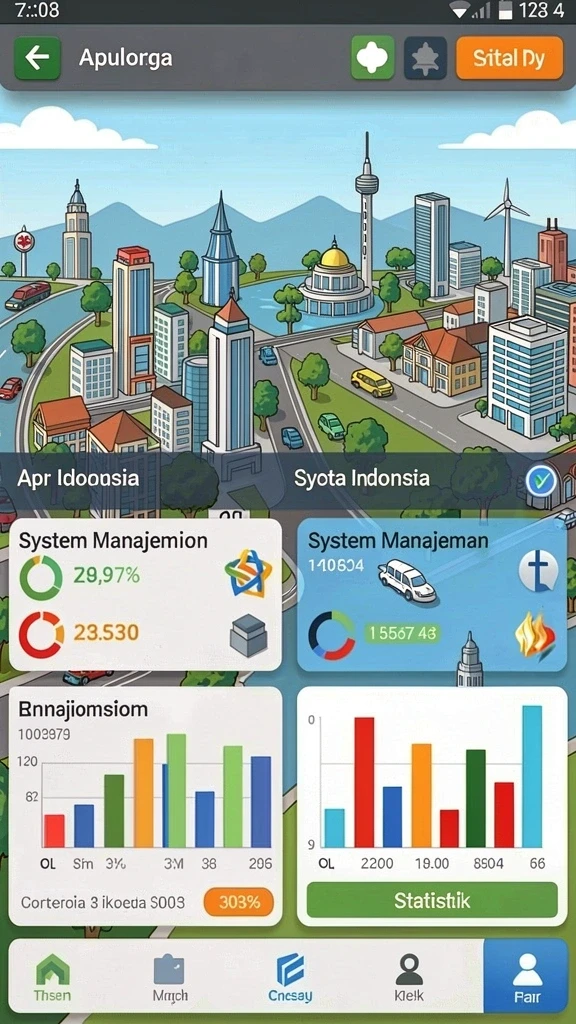Open the blue System Manajeman card

pyautogui.click(x=432, y=595)
